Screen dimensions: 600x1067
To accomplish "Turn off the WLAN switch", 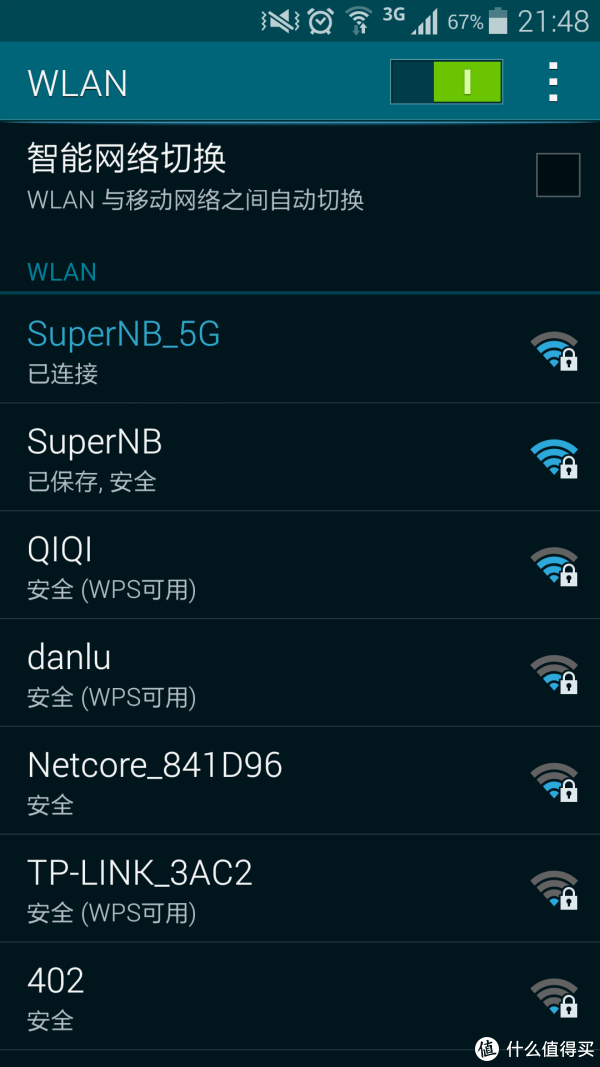I will click(446, 82).
